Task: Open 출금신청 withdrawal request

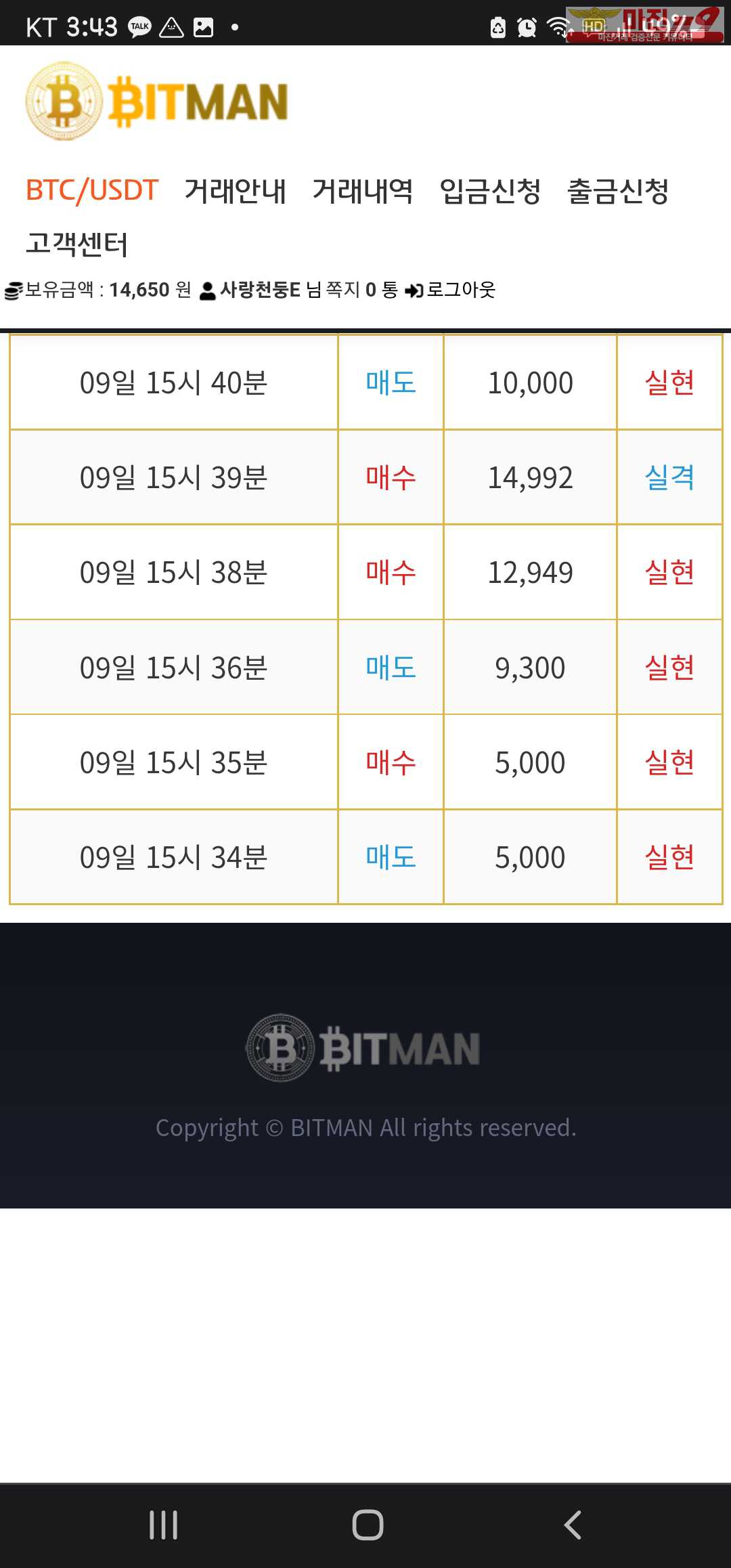Action: pyautogui.click(x=618, y=190)
